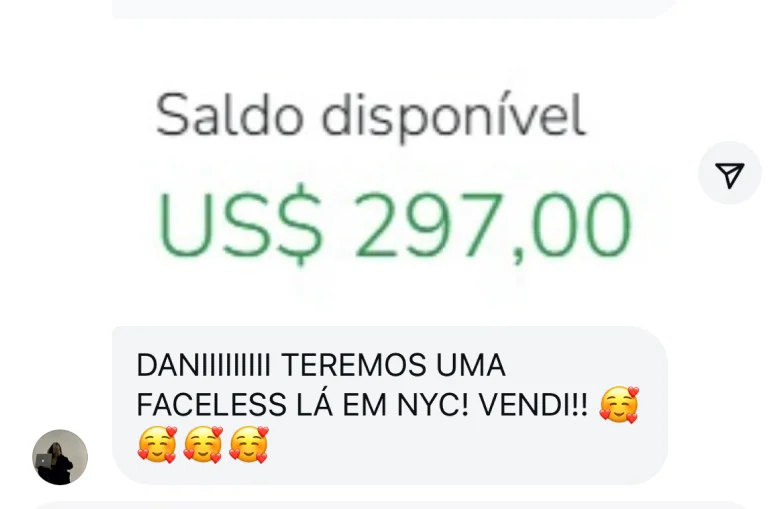The image size is (782, 509).
Task: Open the sender's profile picture
Action: 60,457
